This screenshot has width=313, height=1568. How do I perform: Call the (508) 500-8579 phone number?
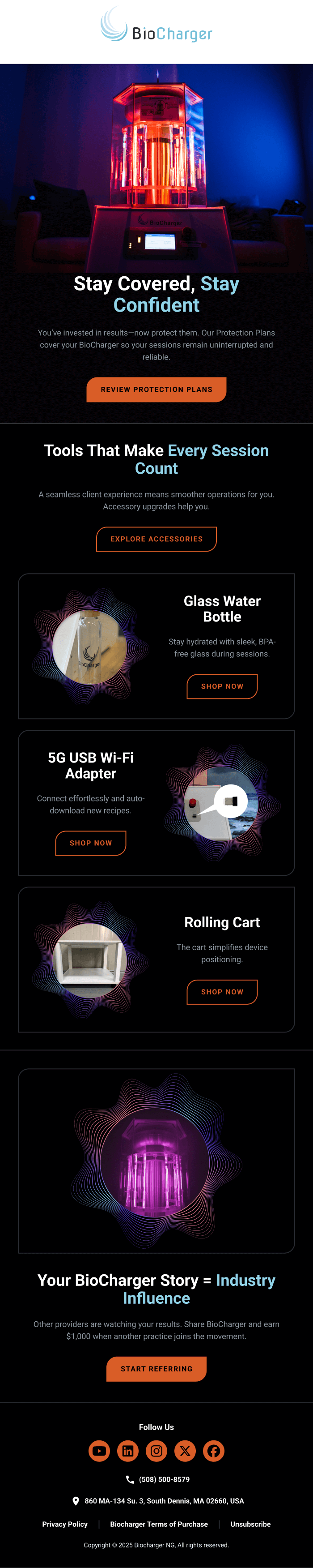click(164, 1480)
